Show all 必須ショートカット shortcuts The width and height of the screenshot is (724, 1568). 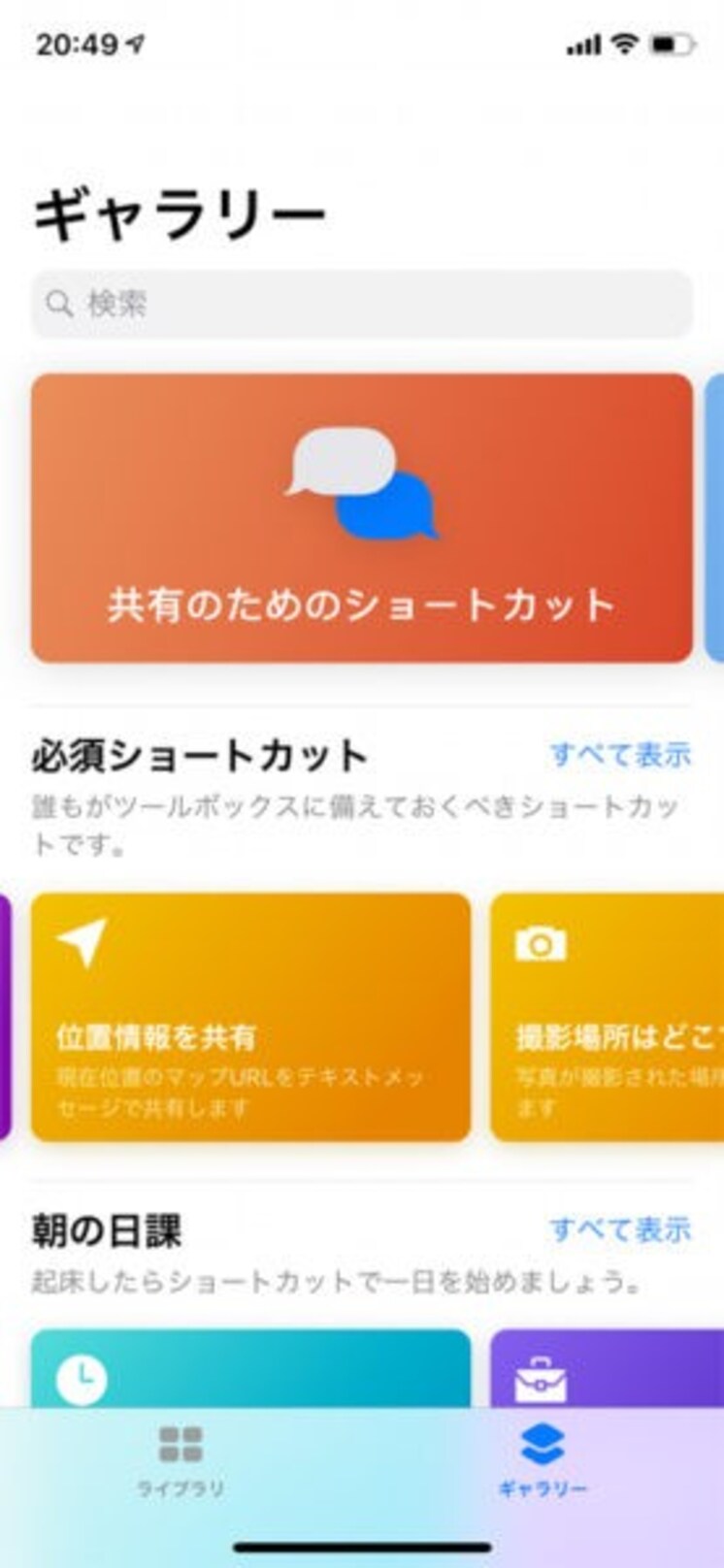620,754
